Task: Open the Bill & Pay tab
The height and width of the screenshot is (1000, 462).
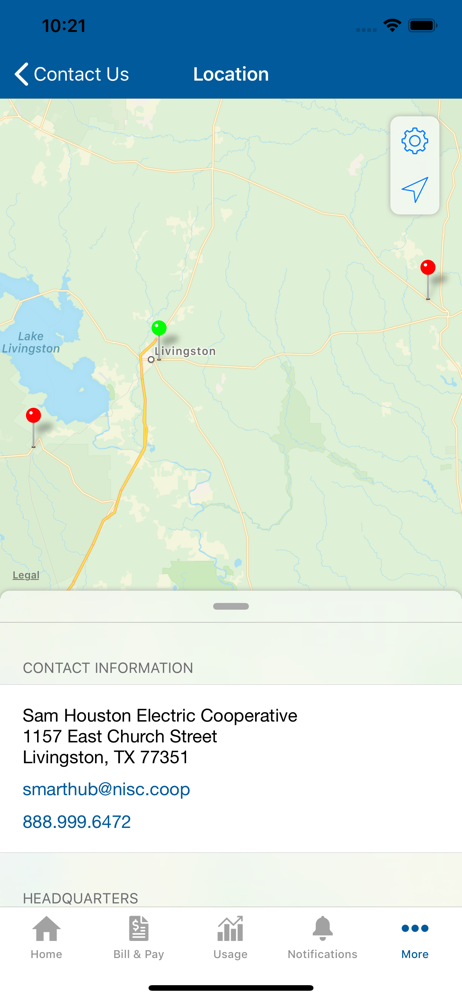Action: pyautogui.click(x=138, y=938)
